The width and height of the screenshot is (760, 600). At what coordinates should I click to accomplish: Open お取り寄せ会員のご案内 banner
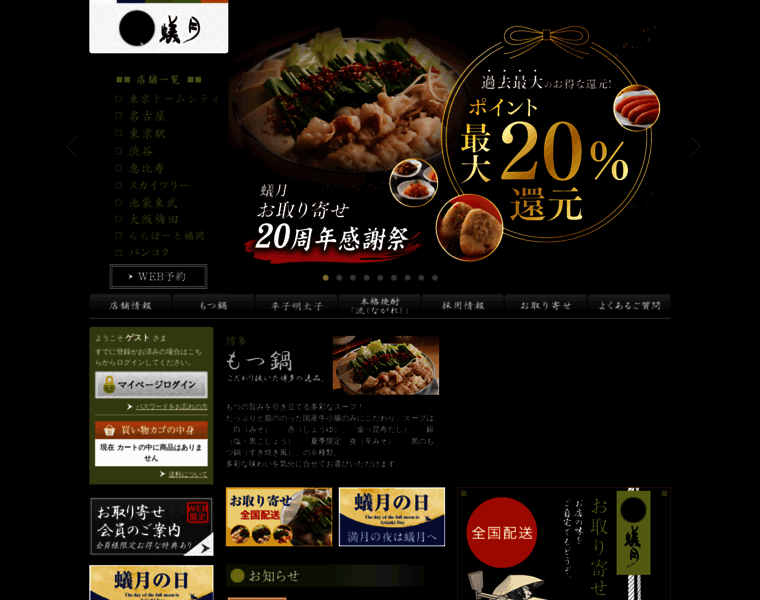pos(151,527)
